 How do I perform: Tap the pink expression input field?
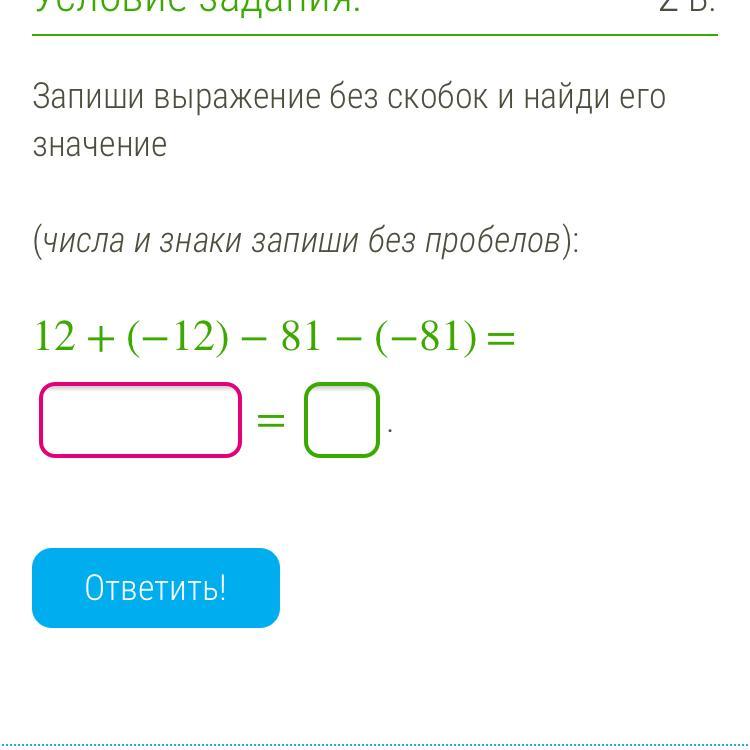click(x=140, y=420)
